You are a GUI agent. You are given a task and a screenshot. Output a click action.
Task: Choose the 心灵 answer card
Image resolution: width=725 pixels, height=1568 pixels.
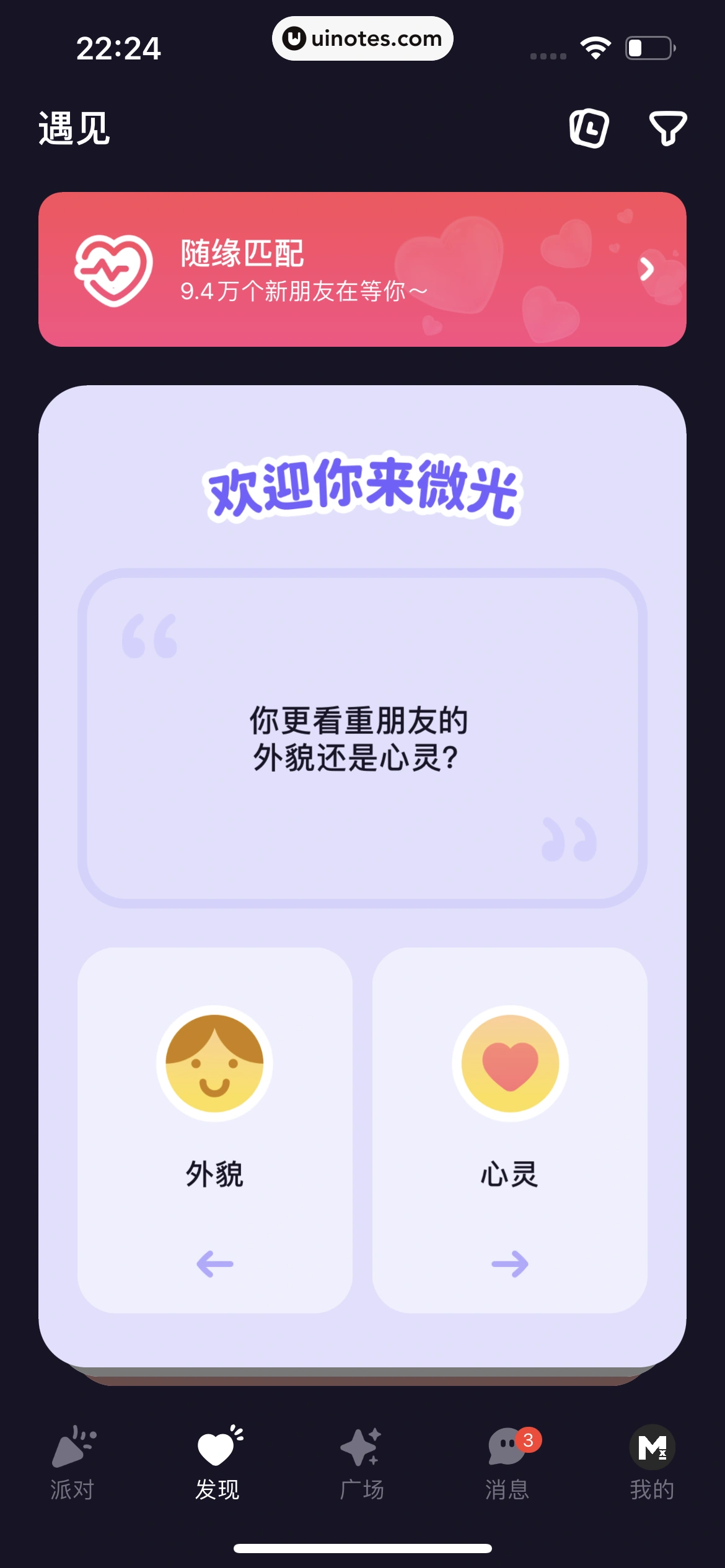pos(509,1130)
